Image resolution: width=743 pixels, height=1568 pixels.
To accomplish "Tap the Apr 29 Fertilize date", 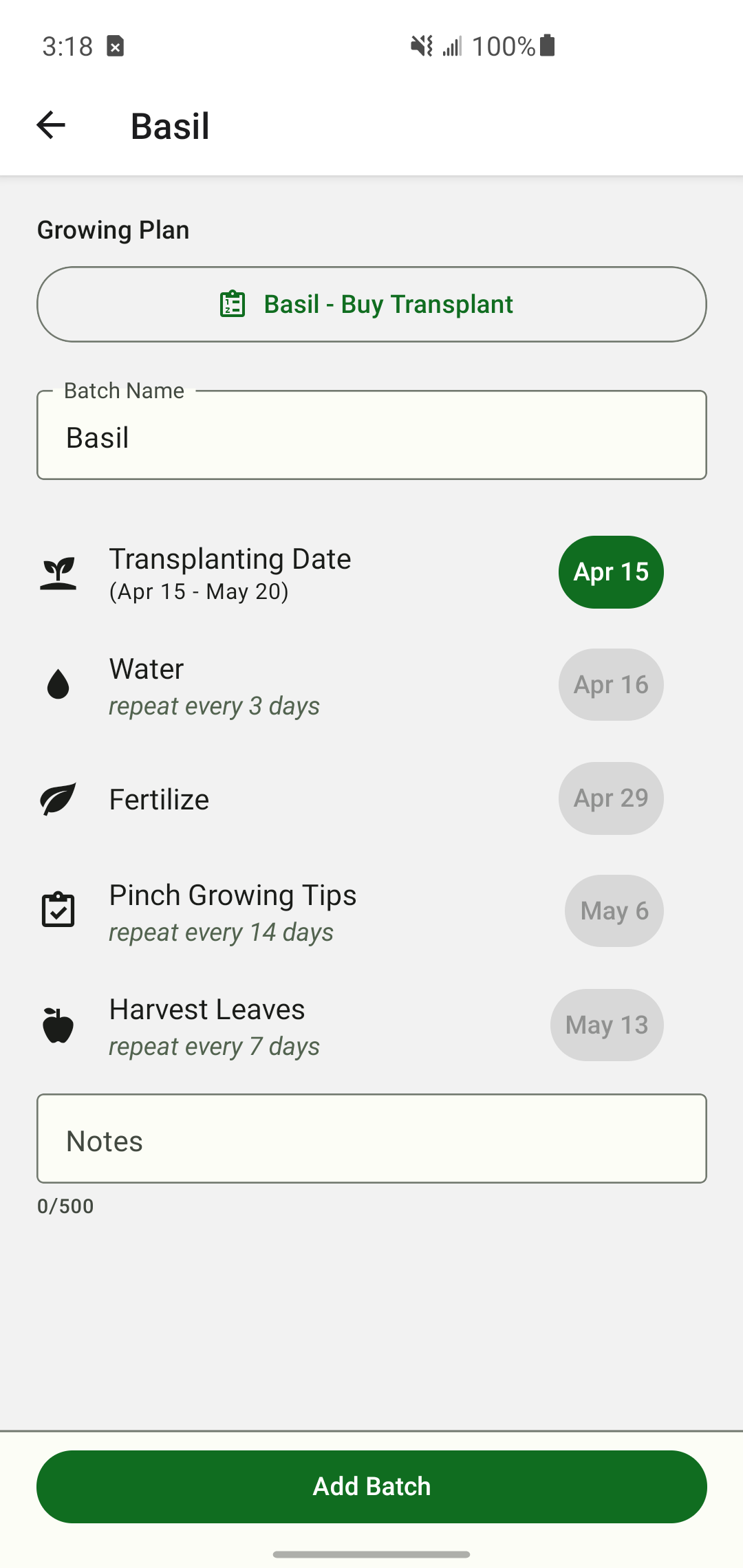I will 610,798.
